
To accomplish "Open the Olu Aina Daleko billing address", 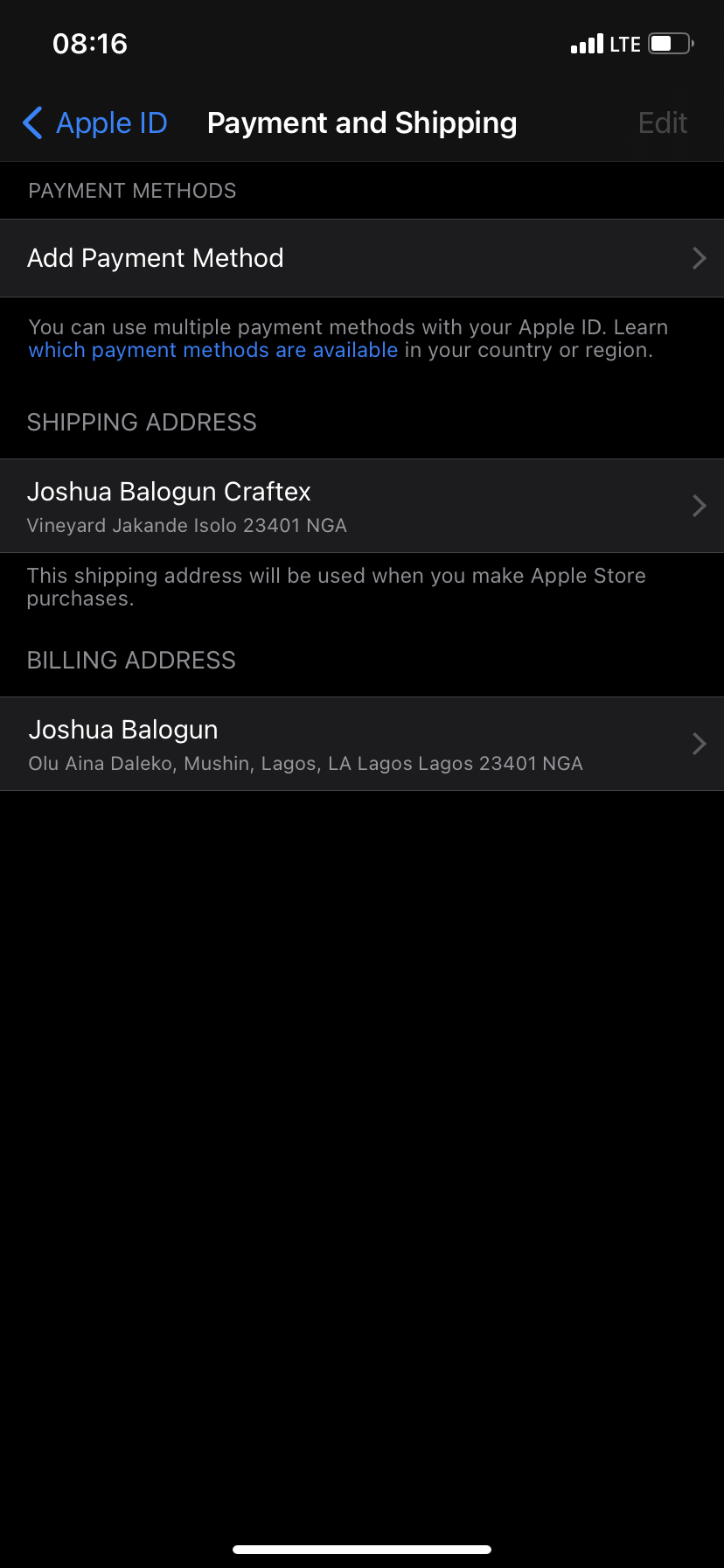I will [x=361, y=744].
